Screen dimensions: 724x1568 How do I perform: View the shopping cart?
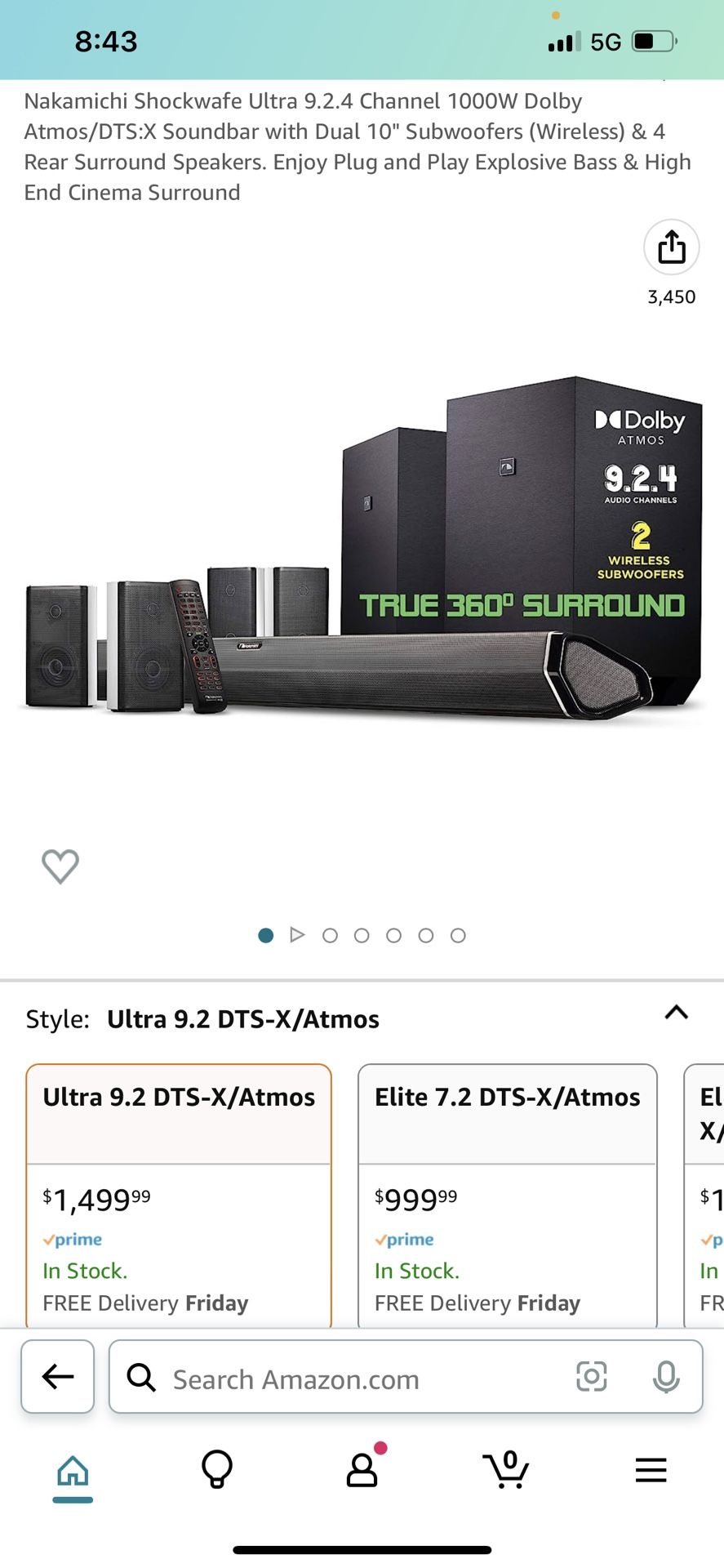coord(507,1470)
